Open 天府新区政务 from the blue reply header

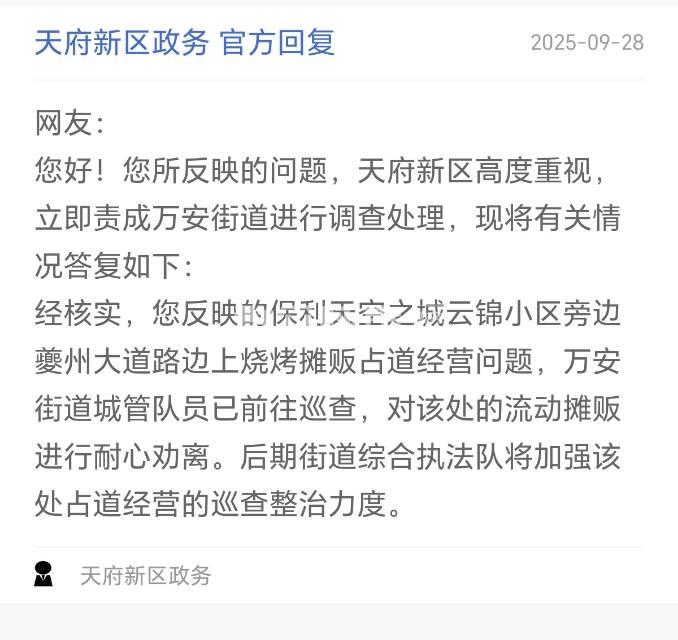coord(121,42)
